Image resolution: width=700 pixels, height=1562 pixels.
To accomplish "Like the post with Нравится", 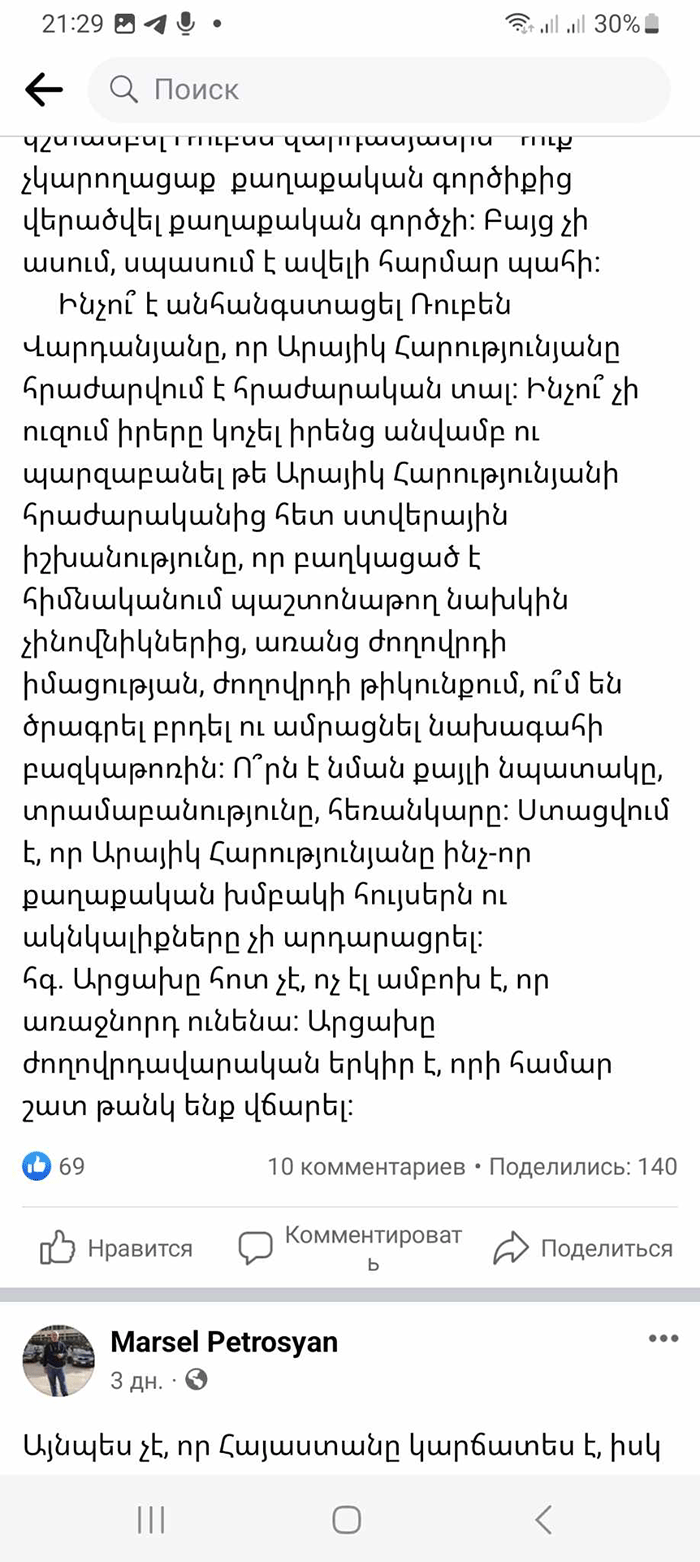I will coord(116,1248).
